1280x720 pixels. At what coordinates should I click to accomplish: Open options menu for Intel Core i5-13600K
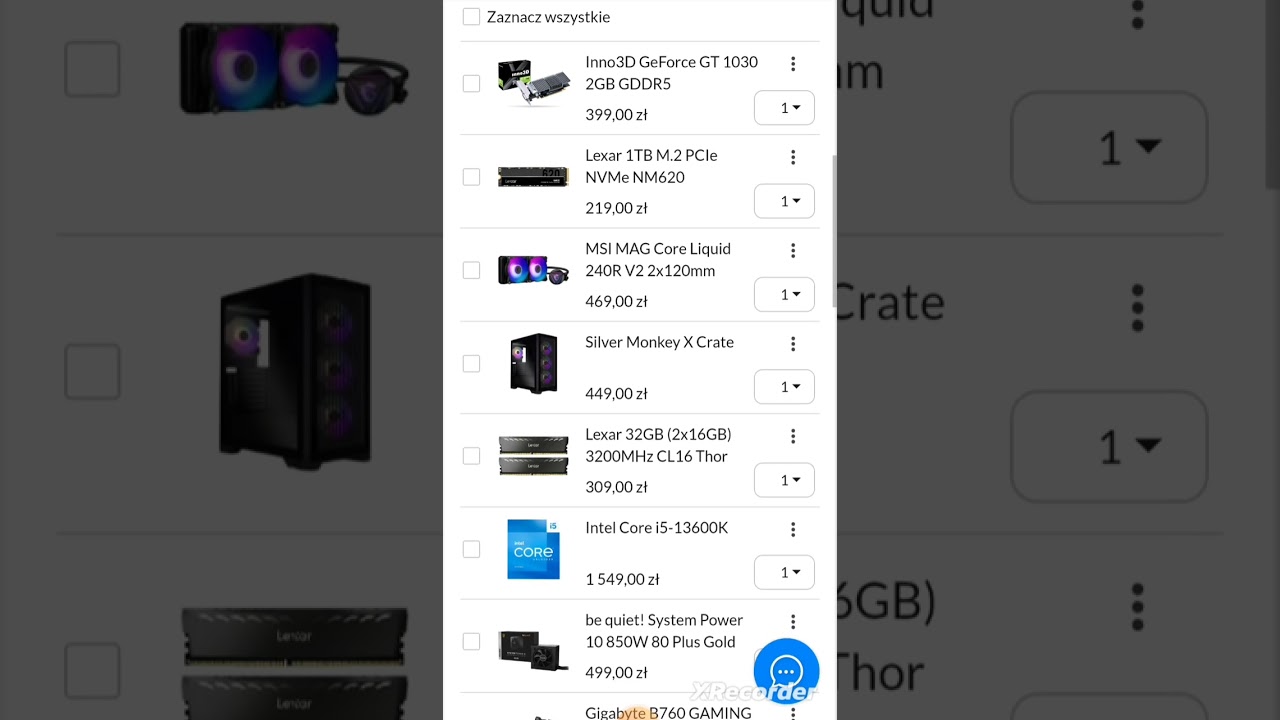tap(793, 529)
